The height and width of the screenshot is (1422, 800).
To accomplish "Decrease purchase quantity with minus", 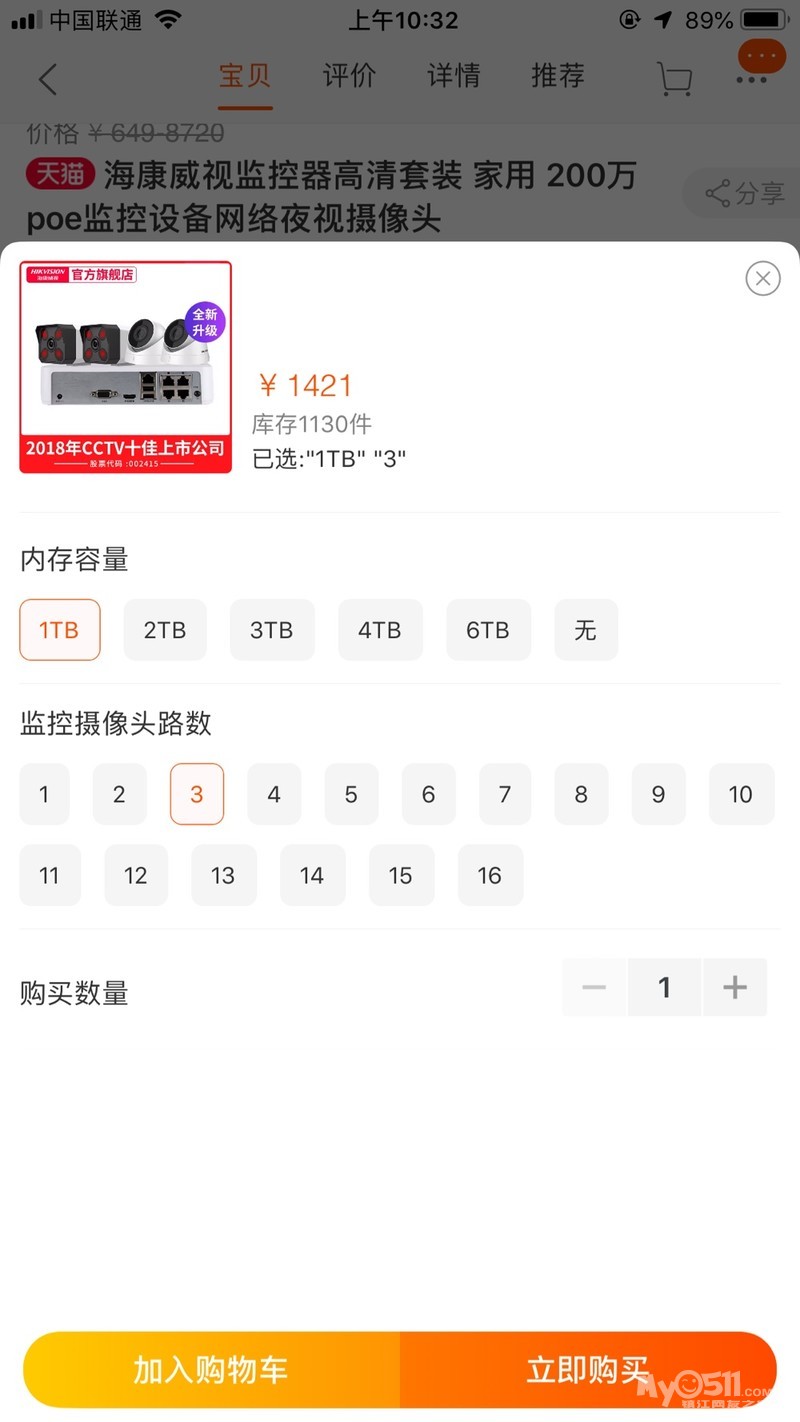I will [x=594, y=988].
